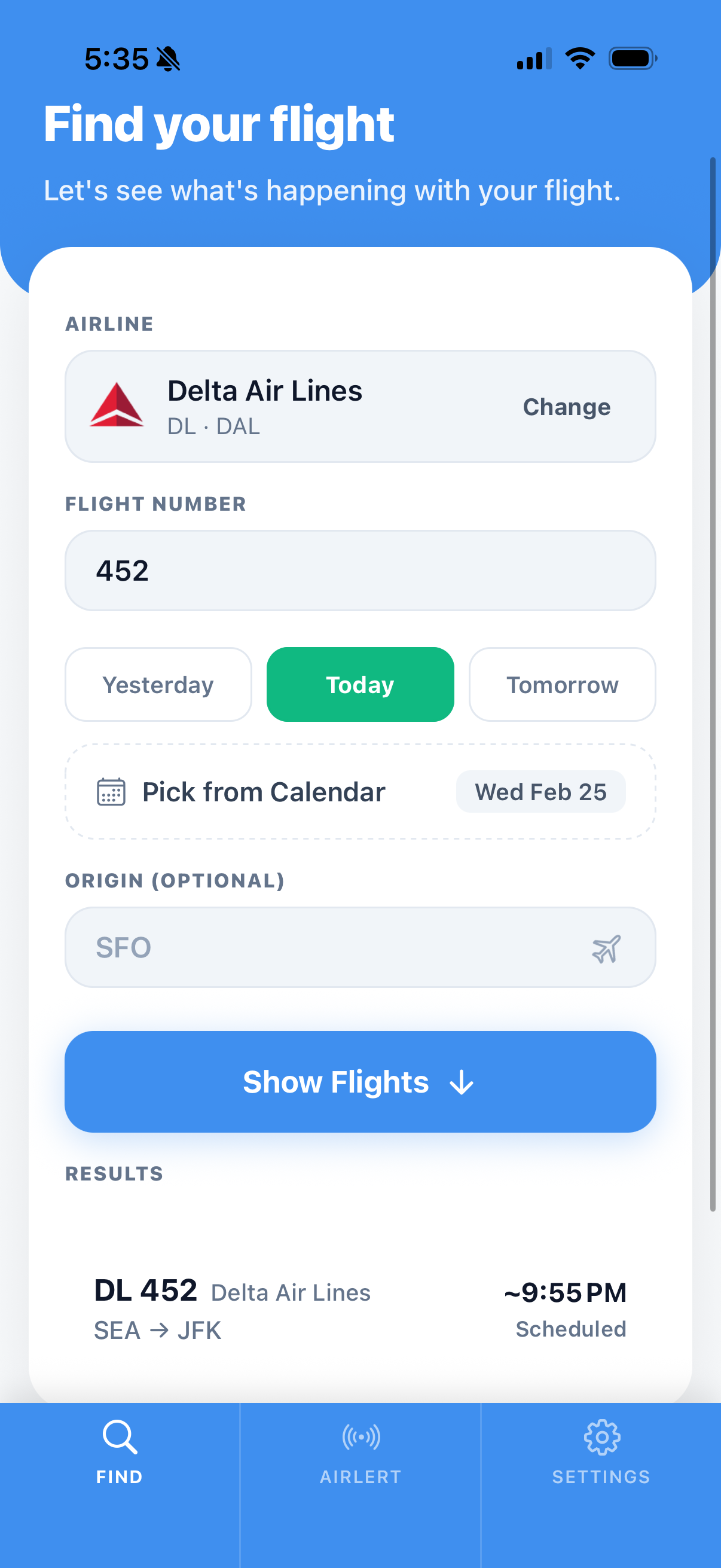The width and height of the screenshot is (721, 1568).
Task: Open Pick from Calendar
Action: pos(263,791)
